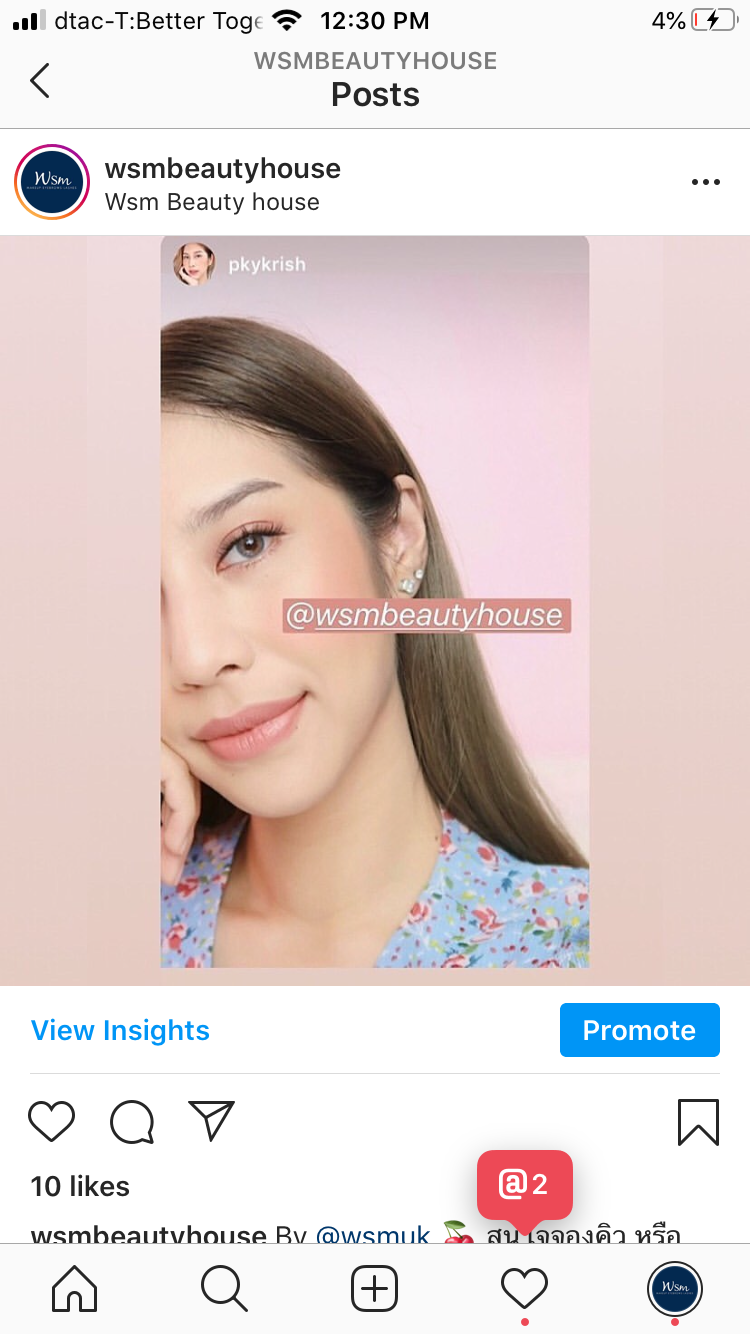750x1334 pixels.
Task: Go back from the Posts screen
Action: point(40,80)
